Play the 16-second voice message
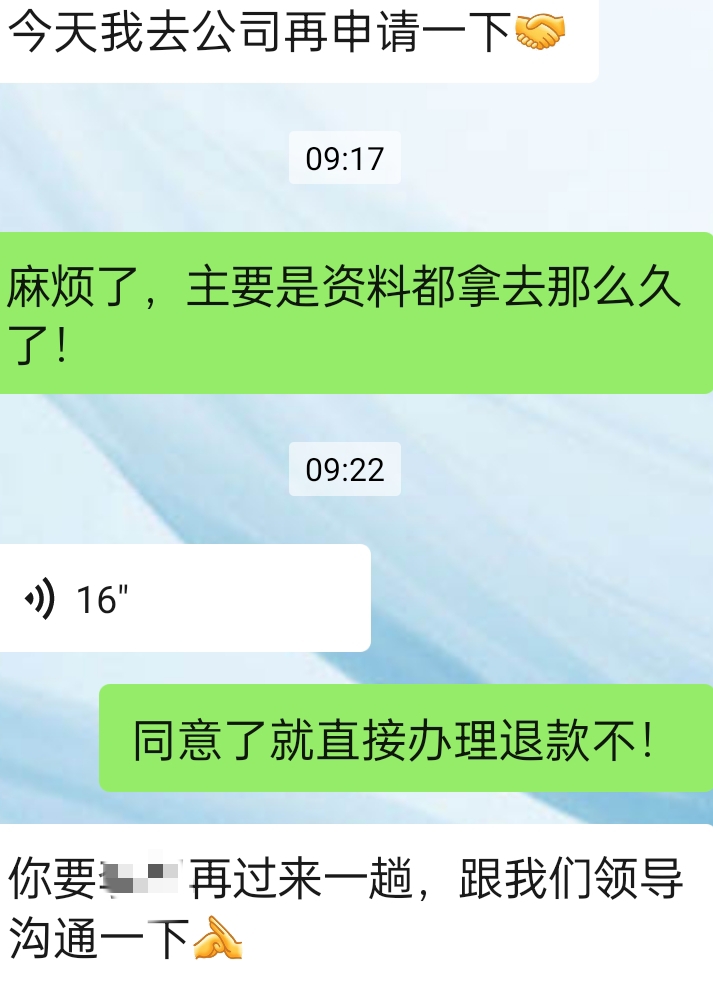The width and height of the screenshot is (713, 983). (180, 598)
